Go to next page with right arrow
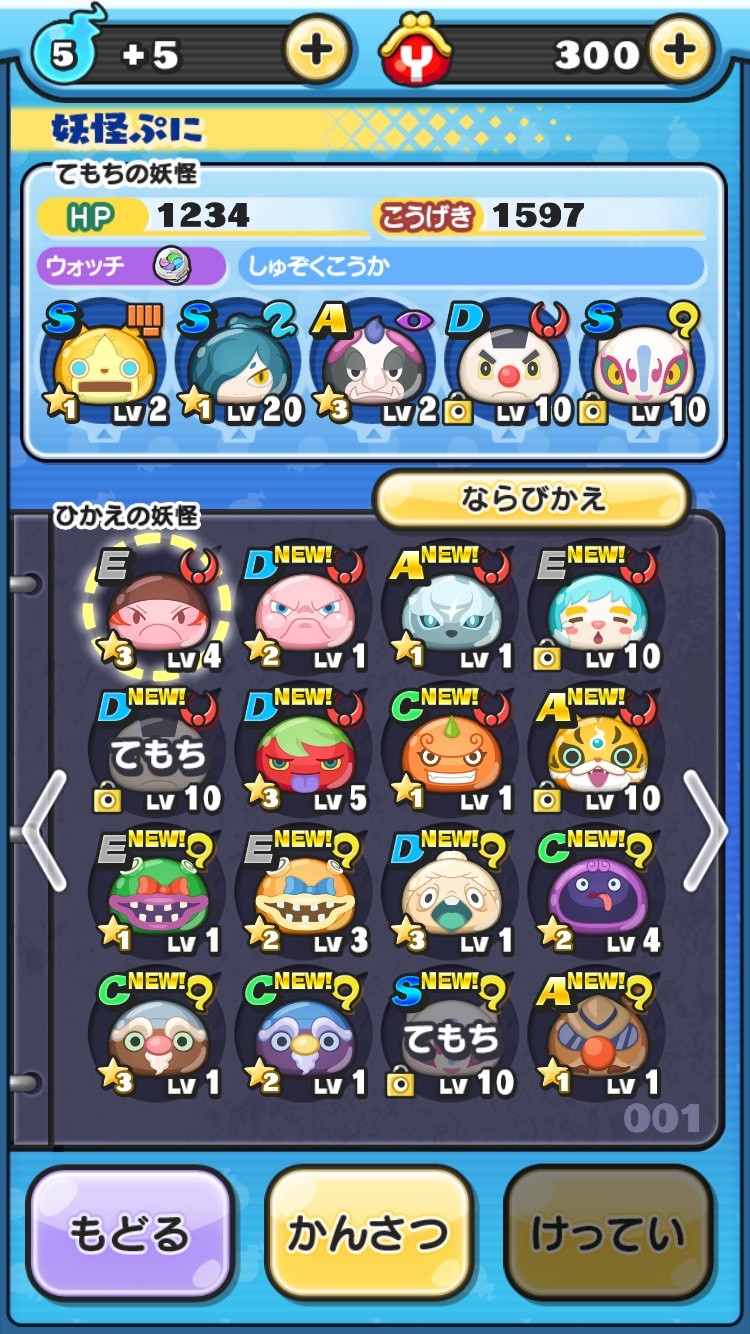The height and width of the screenshot is (1334, 750). 706,829
